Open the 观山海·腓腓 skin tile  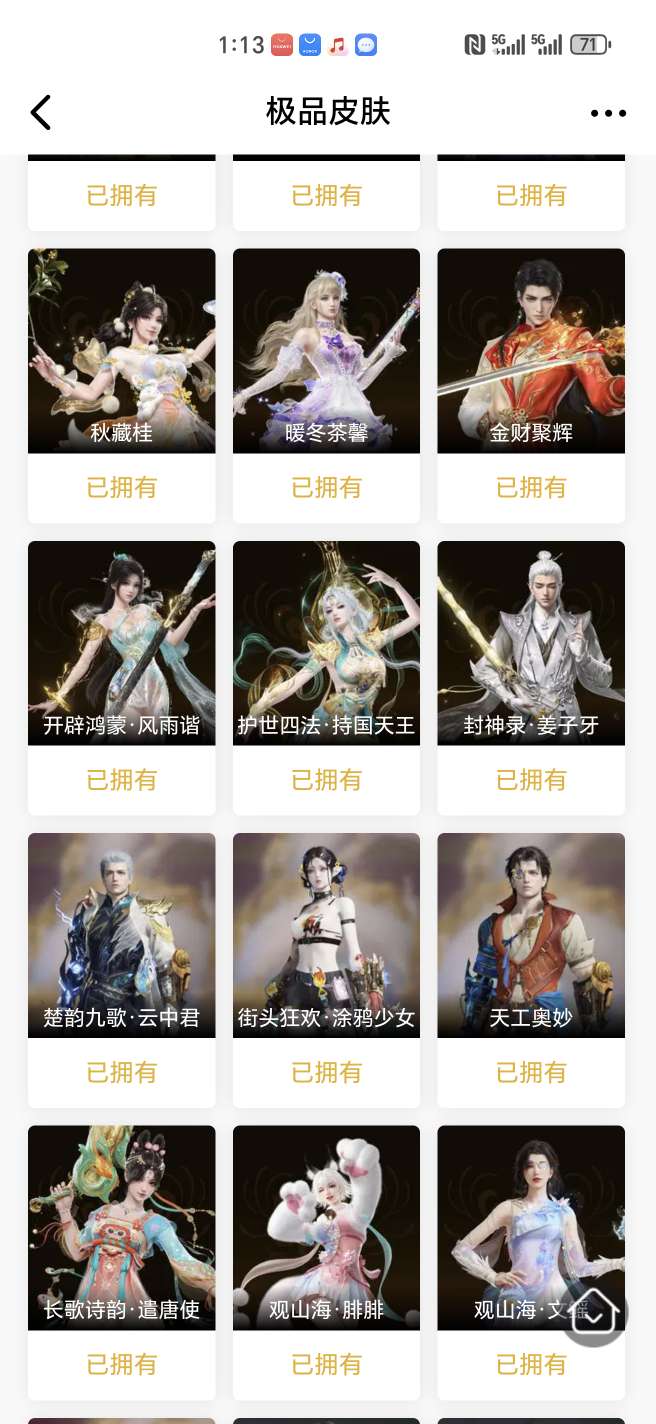click(326, 1227)
